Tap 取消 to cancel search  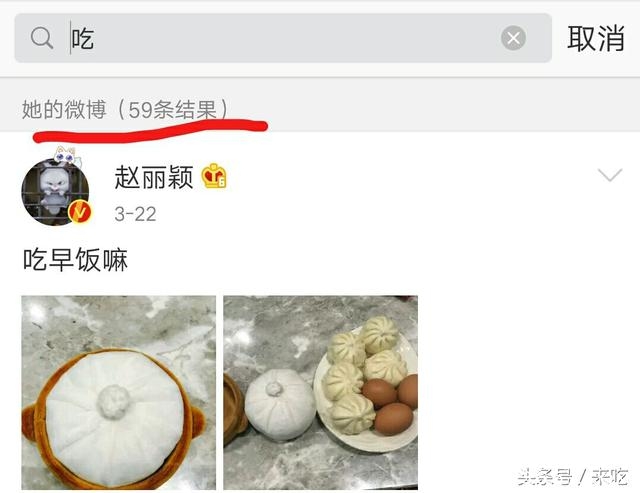pyautogui.click(x=595, y=39)
